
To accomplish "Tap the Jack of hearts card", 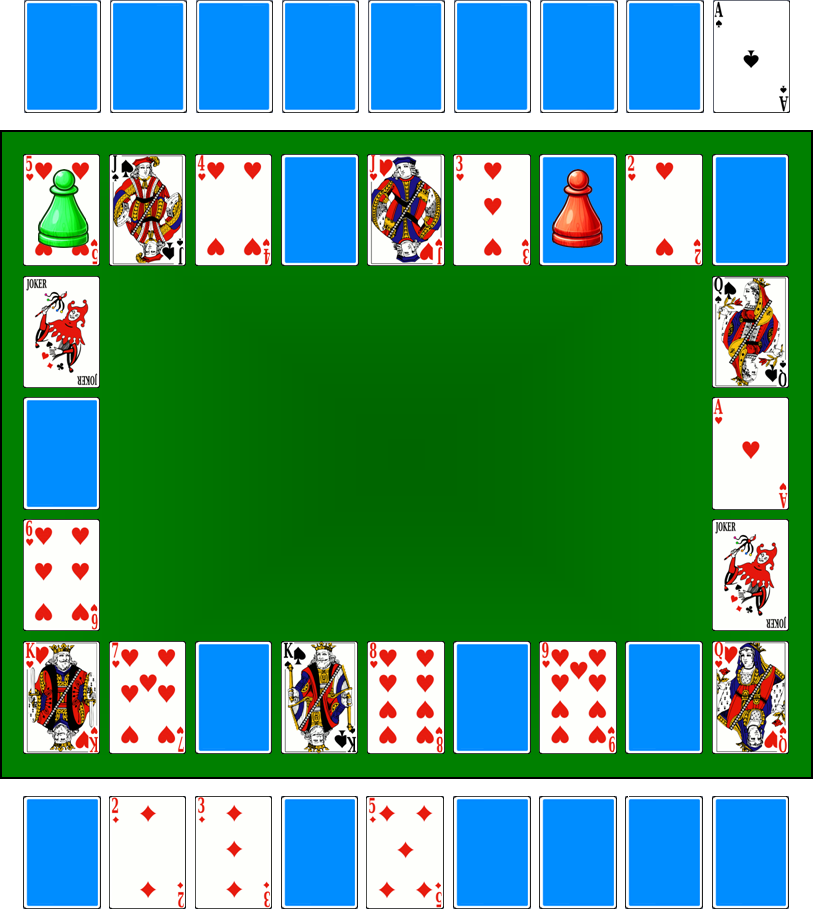I will pos(405,210).
